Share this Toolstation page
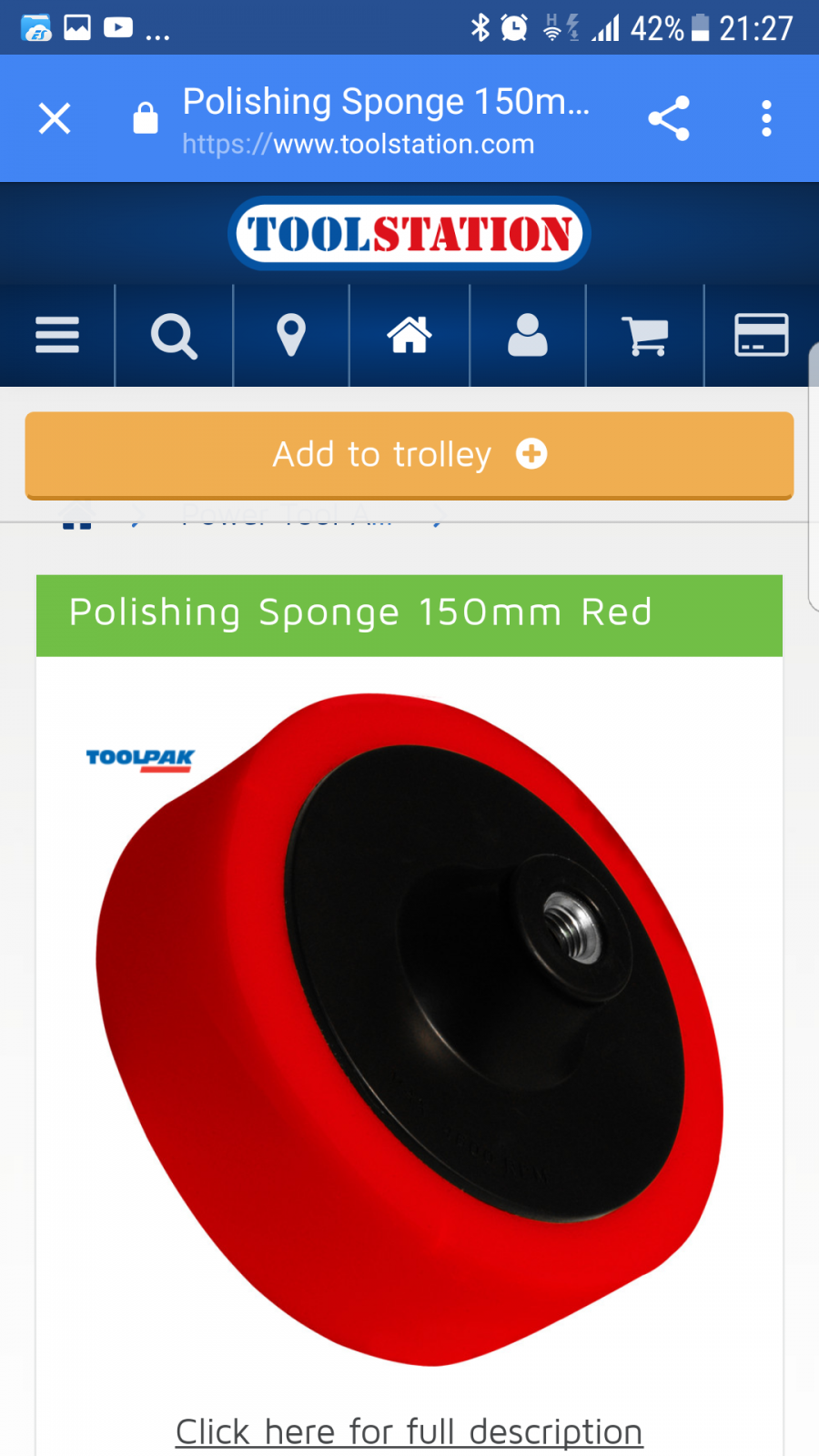 pos(669,118)
